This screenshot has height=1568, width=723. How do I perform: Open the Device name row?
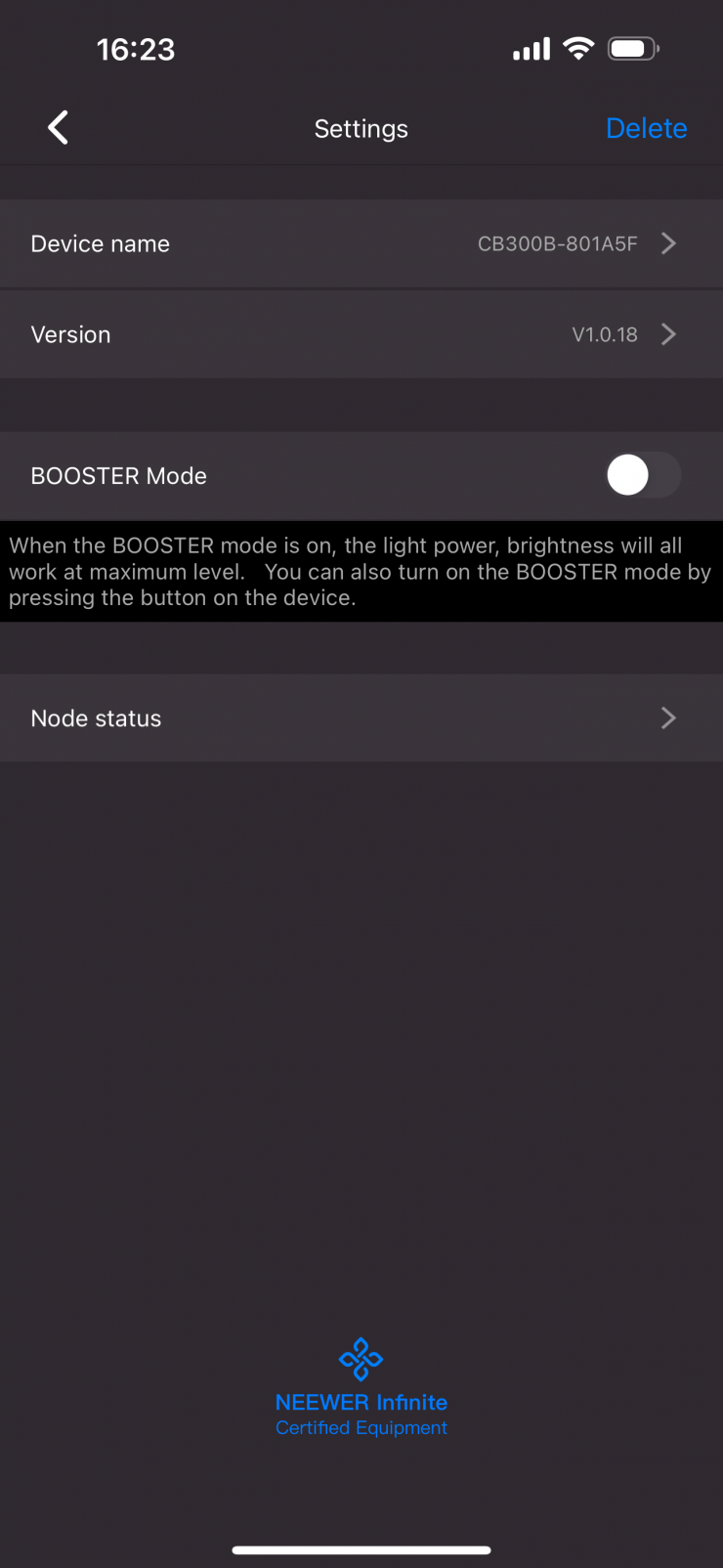coord(361,243)
